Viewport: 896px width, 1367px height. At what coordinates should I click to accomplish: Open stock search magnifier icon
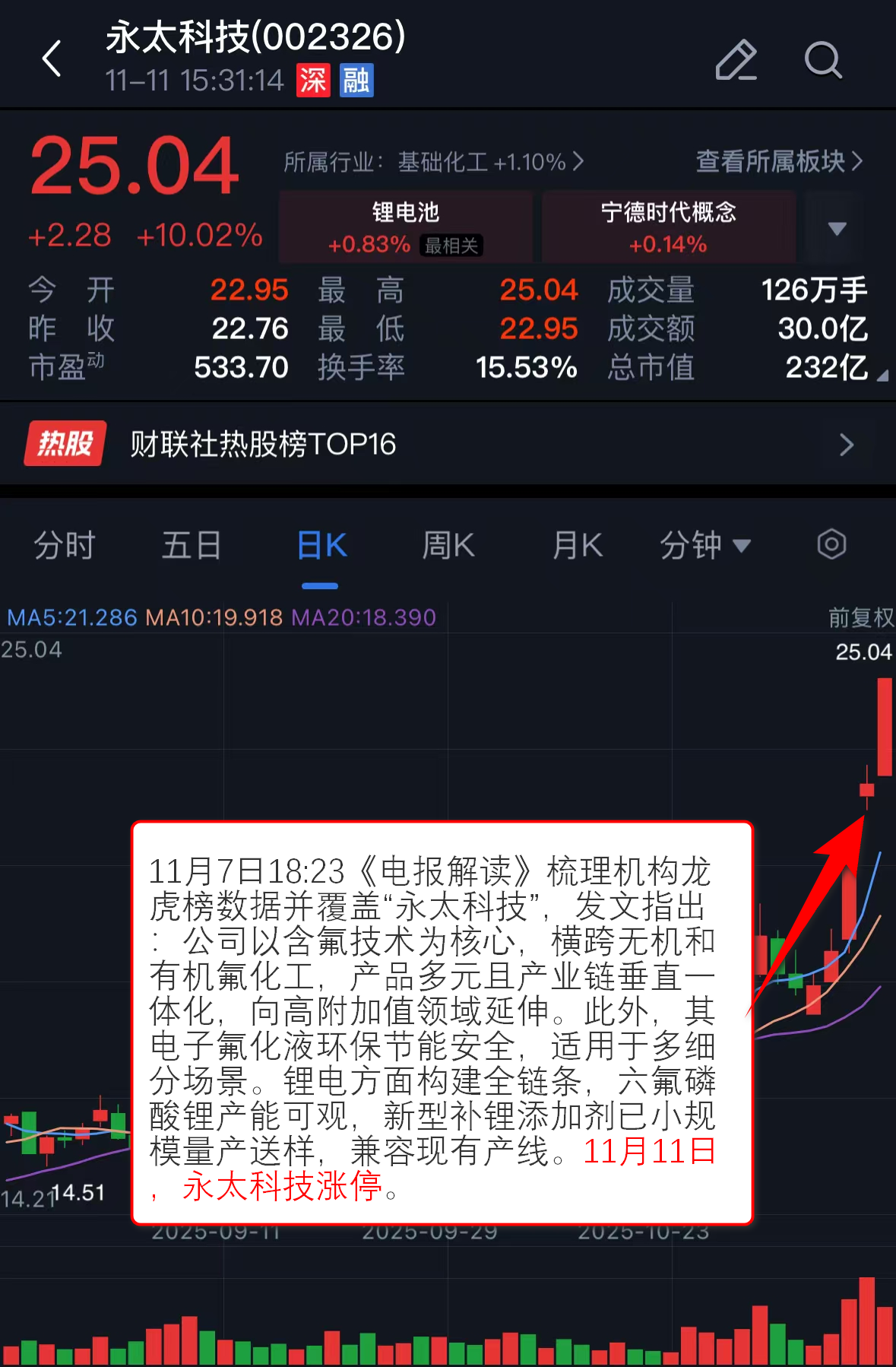coord(823,60)
